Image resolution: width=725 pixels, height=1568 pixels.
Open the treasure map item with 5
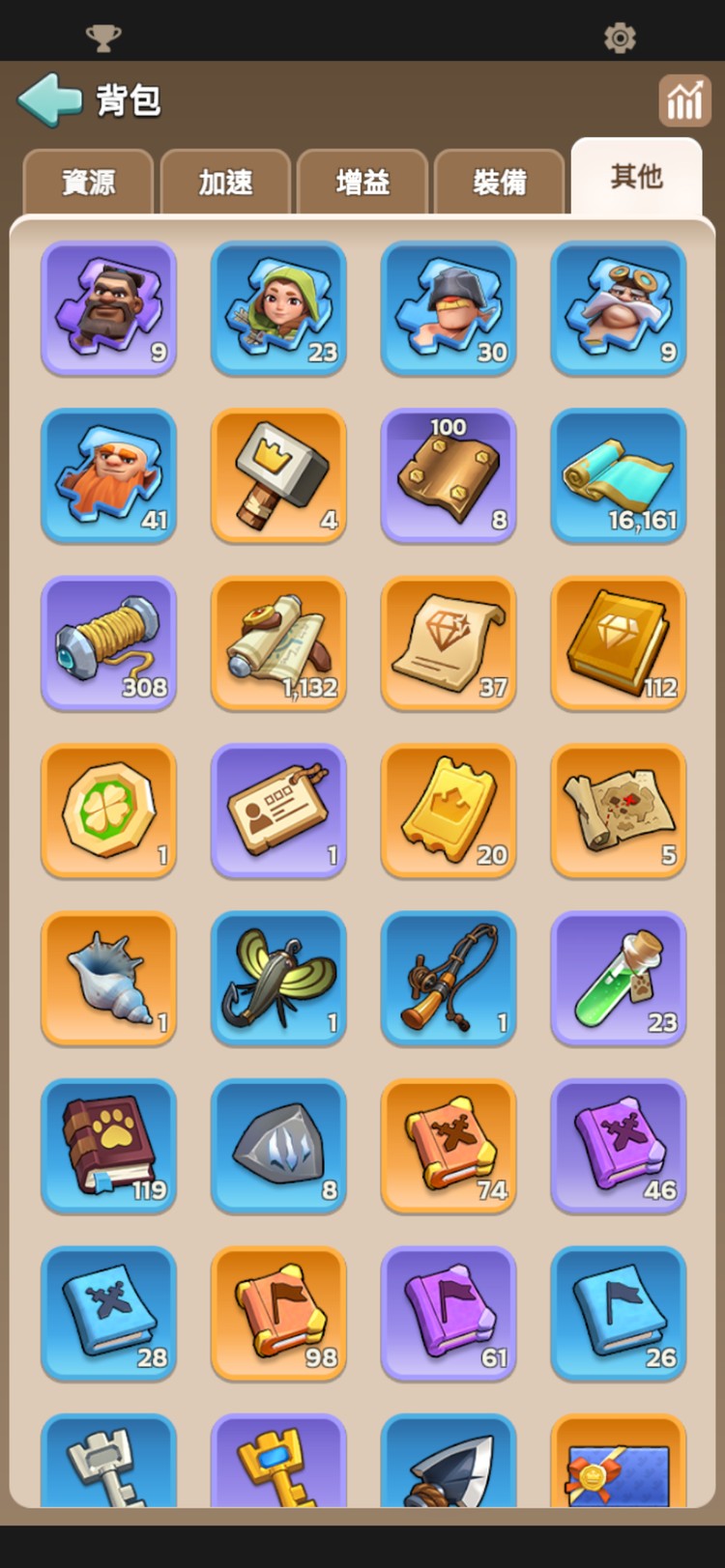[x=619, y=811]
